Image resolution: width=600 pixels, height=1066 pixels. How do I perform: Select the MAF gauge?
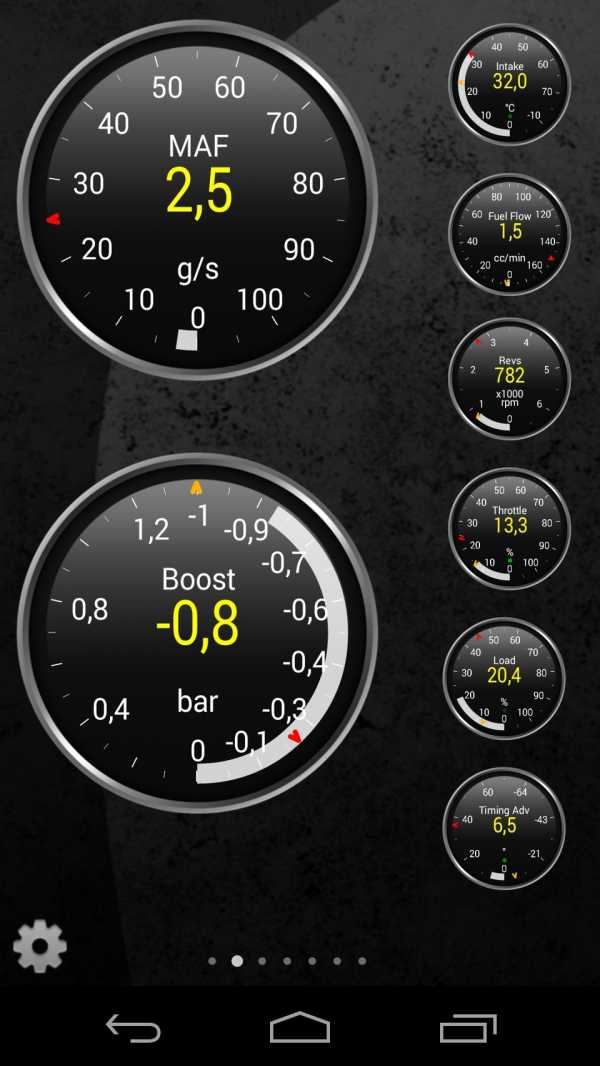tap(198, 200)
